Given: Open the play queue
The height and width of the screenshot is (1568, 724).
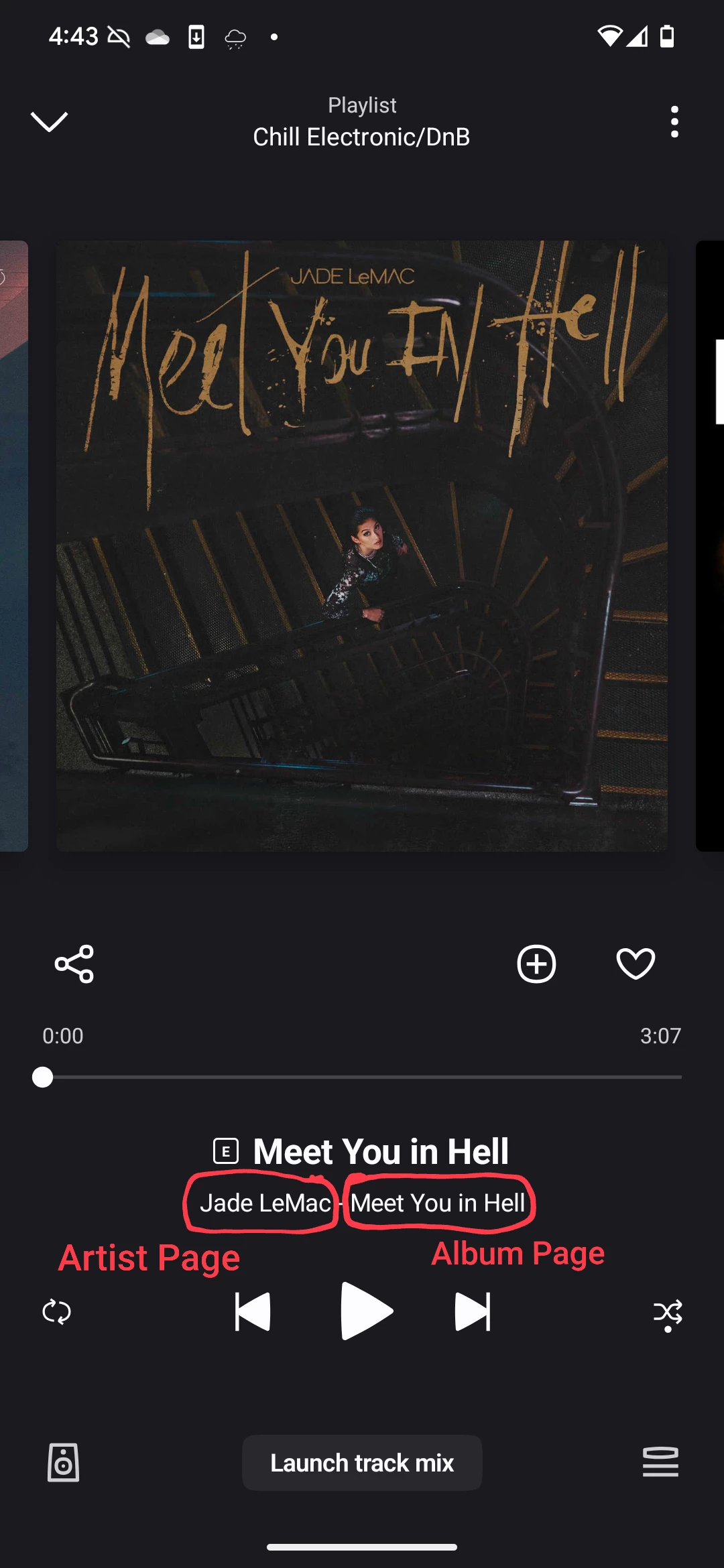Looking at the screenshot, I should (x=660, y=1462).
